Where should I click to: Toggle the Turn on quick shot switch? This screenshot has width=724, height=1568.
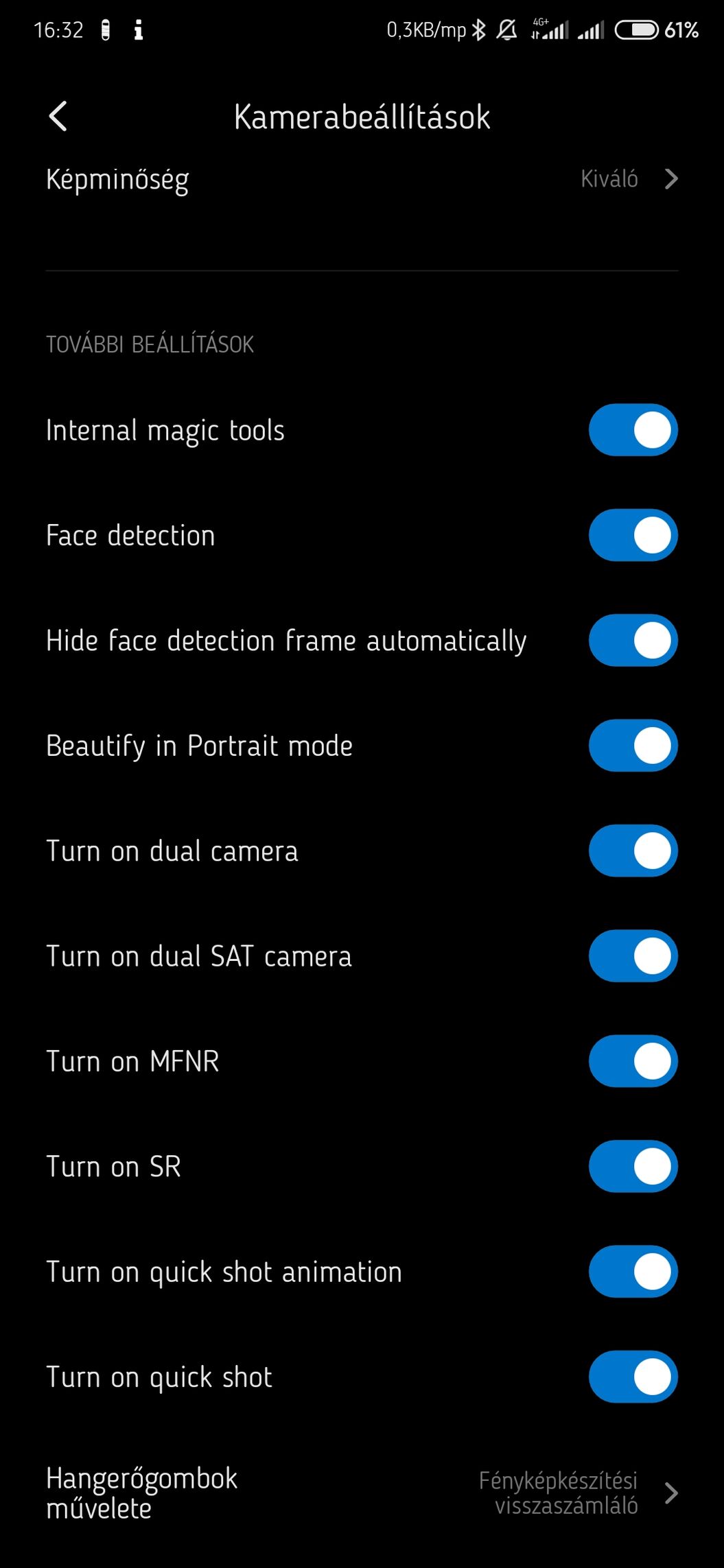pyautogui.click(x=633, y=1377)
